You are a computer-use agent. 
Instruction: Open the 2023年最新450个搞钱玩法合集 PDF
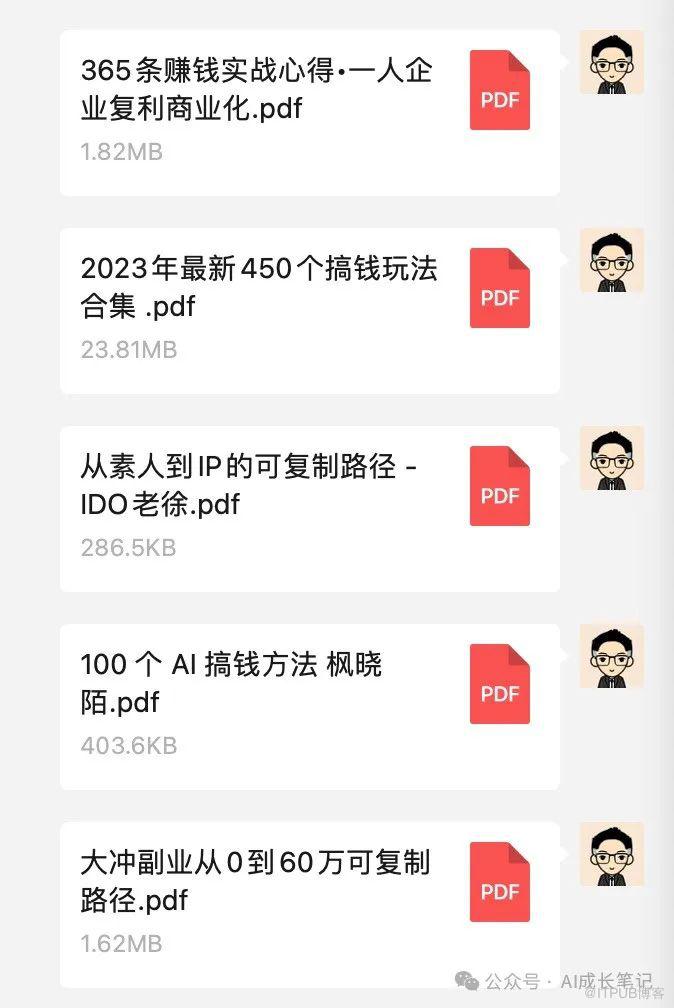(308, 310)
